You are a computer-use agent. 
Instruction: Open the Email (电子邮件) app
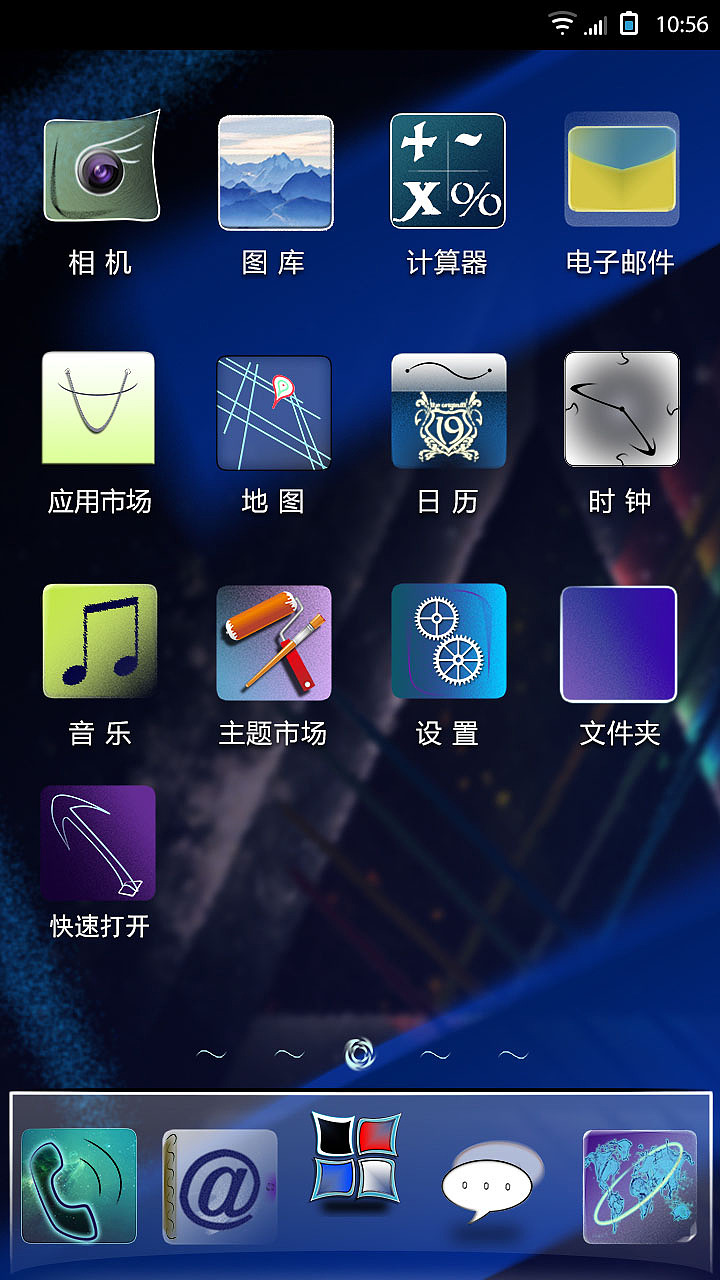coord(620,170)
